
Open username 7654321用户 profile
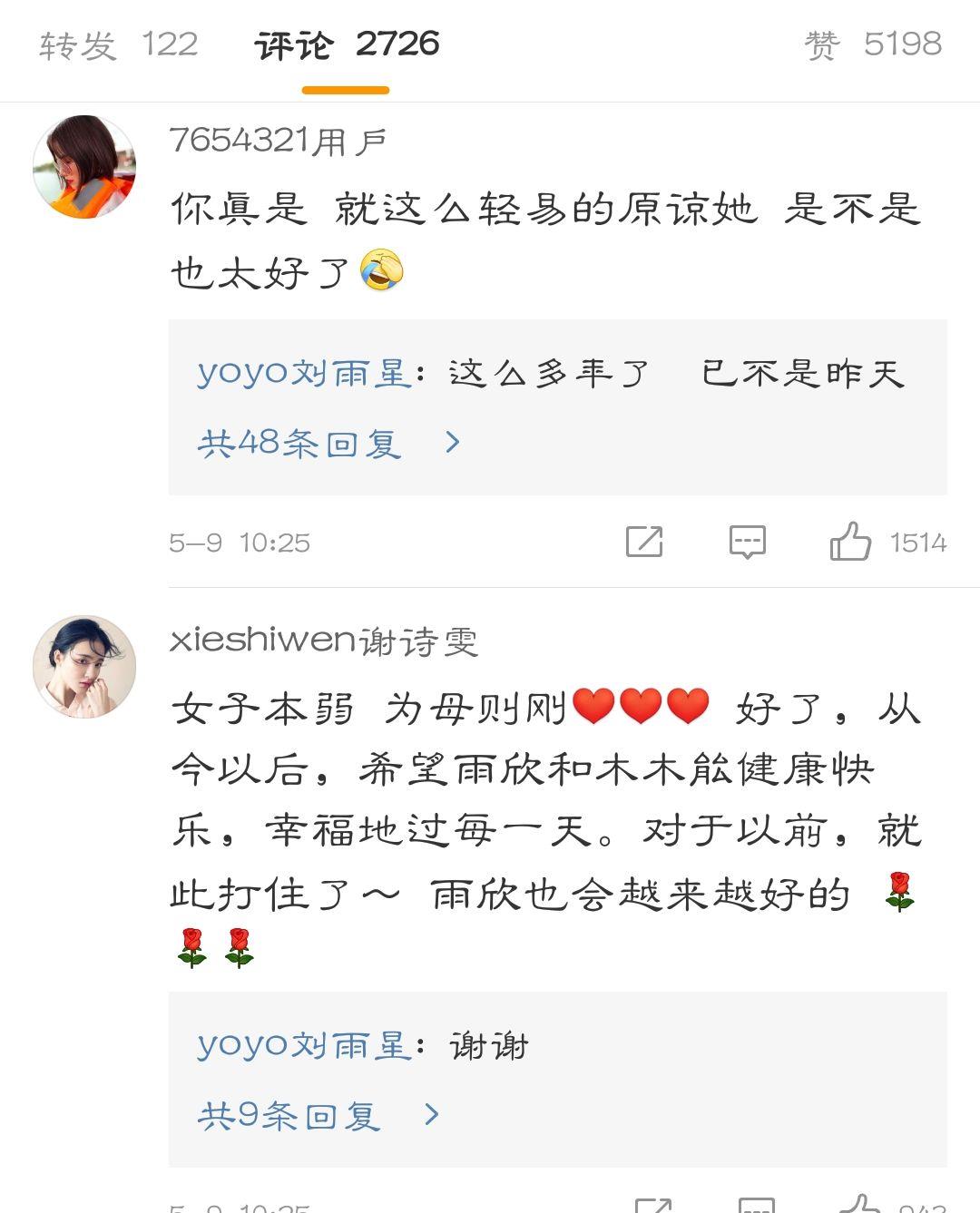coord(278,141)
